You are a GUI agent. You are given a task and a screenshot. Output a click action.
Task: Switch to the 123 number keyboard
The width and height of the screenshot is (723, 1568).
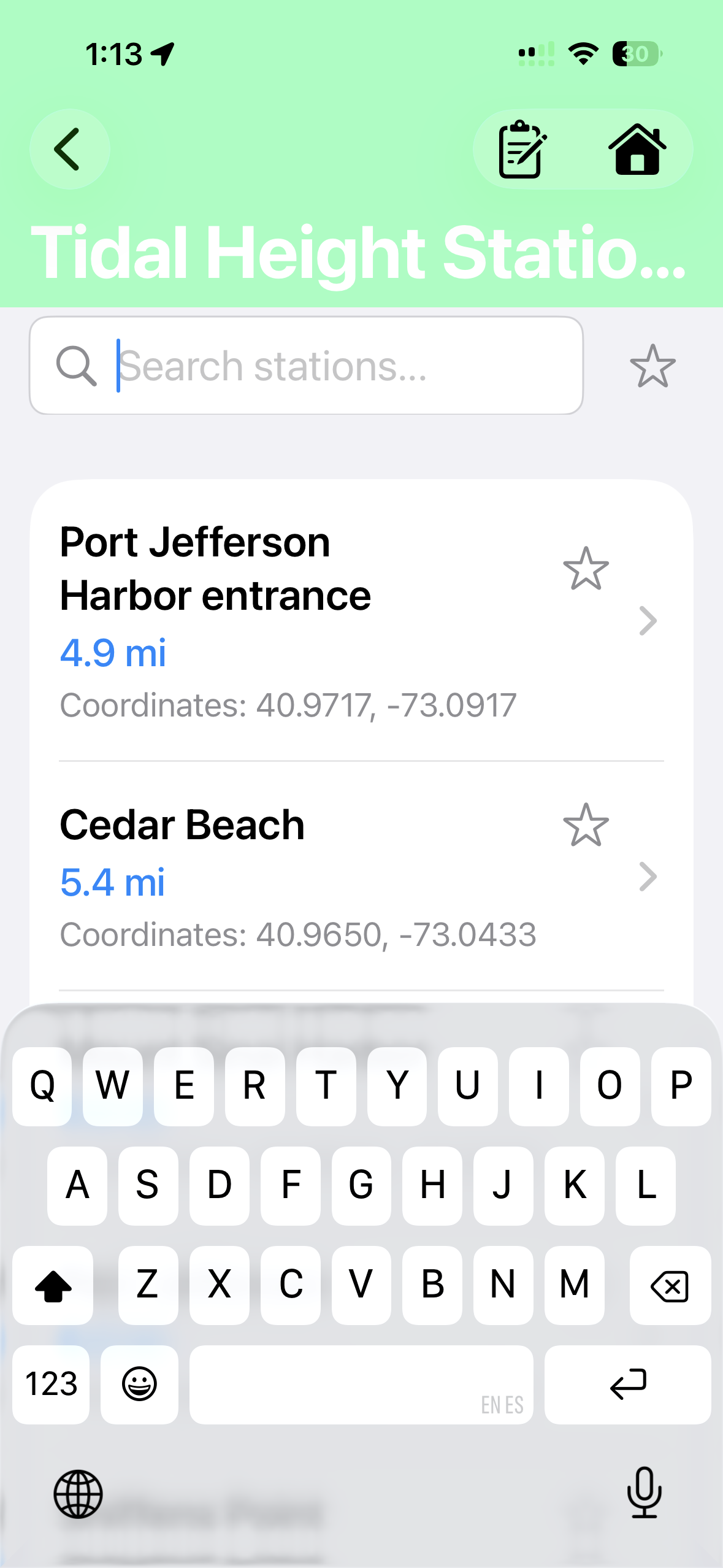(x=50, y=1385)
